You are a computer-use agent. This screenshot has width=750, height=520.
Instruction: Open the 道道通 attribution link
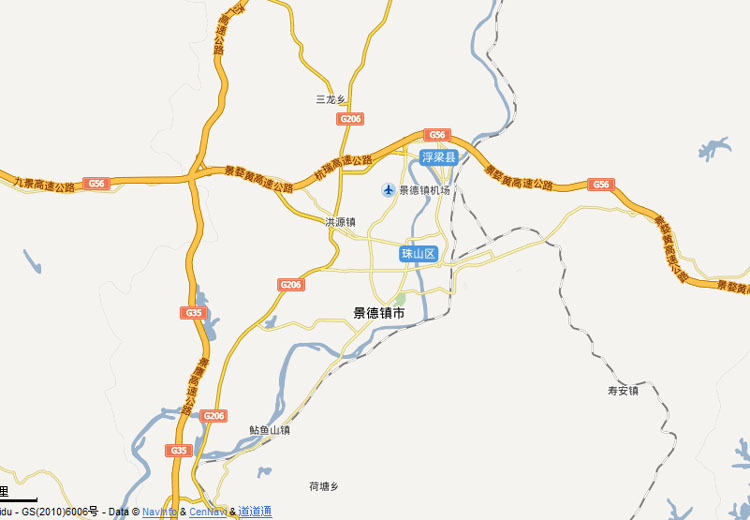click(x=254, y=511)
